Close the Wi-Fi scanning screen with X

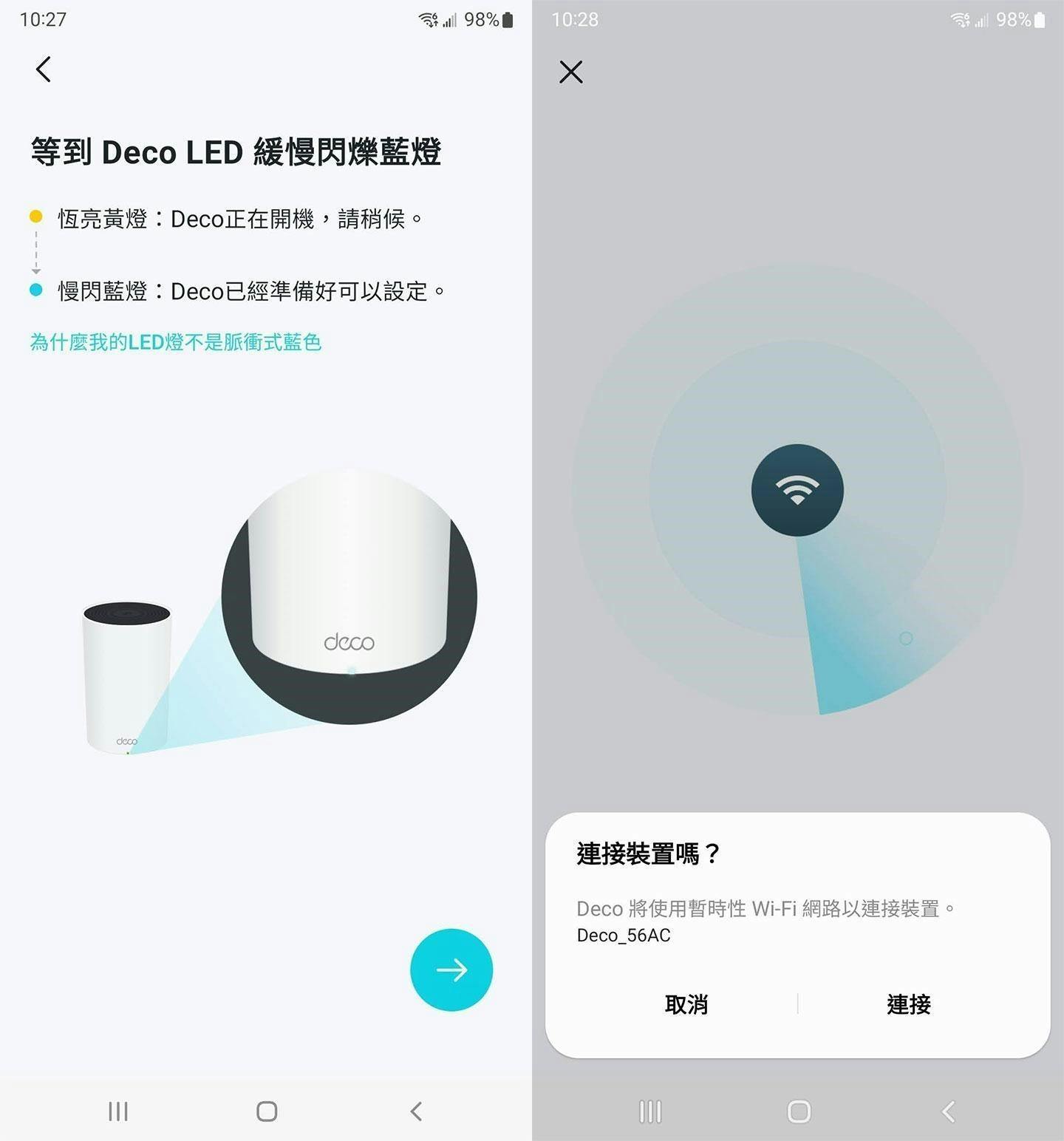tap(570, 72)
